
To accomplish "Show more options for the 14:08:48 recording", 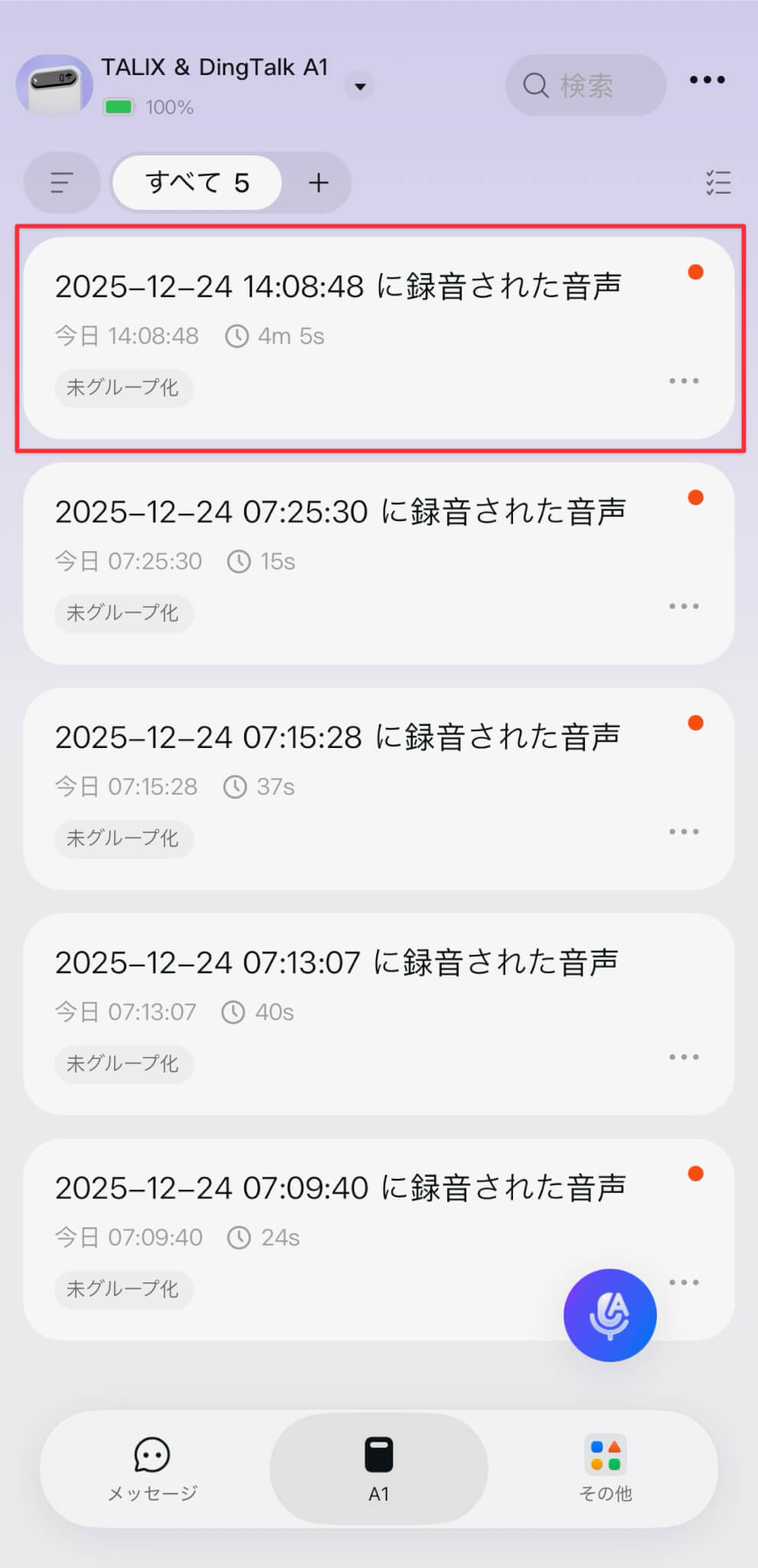I will pyautogui.click(x=684, y=381).
